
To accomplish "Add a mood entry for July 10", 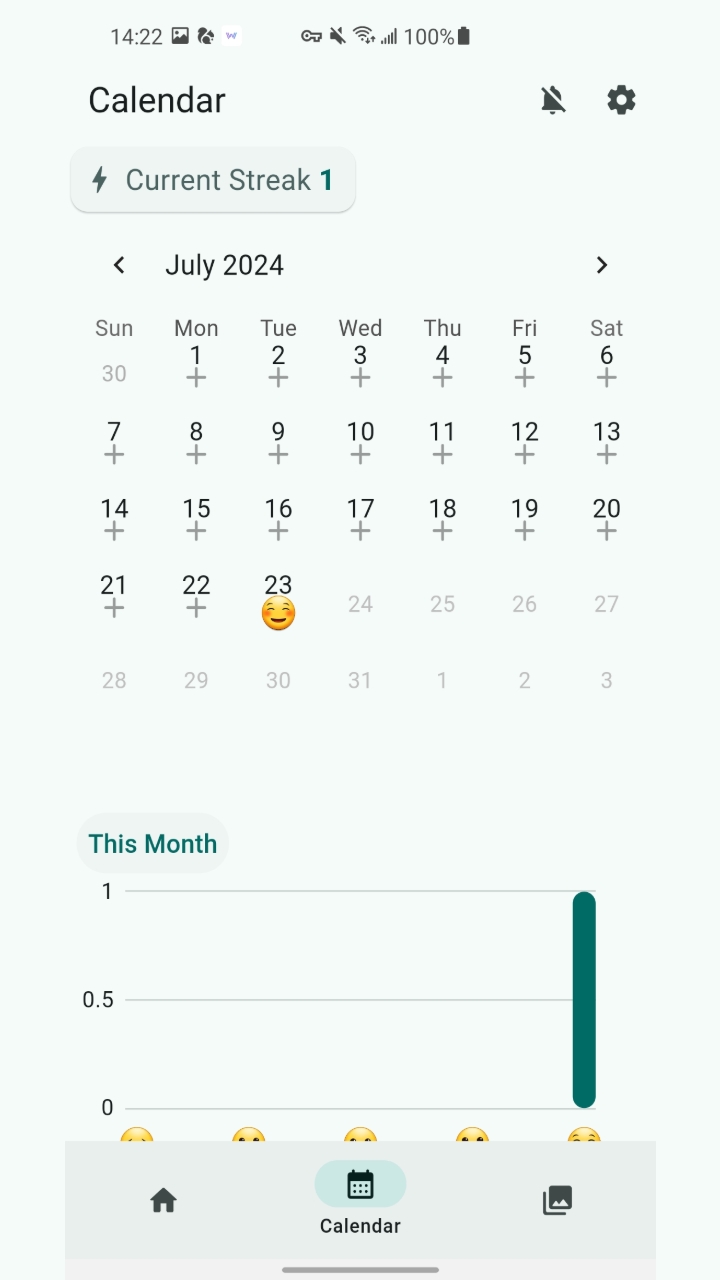I will coord(360,454).
